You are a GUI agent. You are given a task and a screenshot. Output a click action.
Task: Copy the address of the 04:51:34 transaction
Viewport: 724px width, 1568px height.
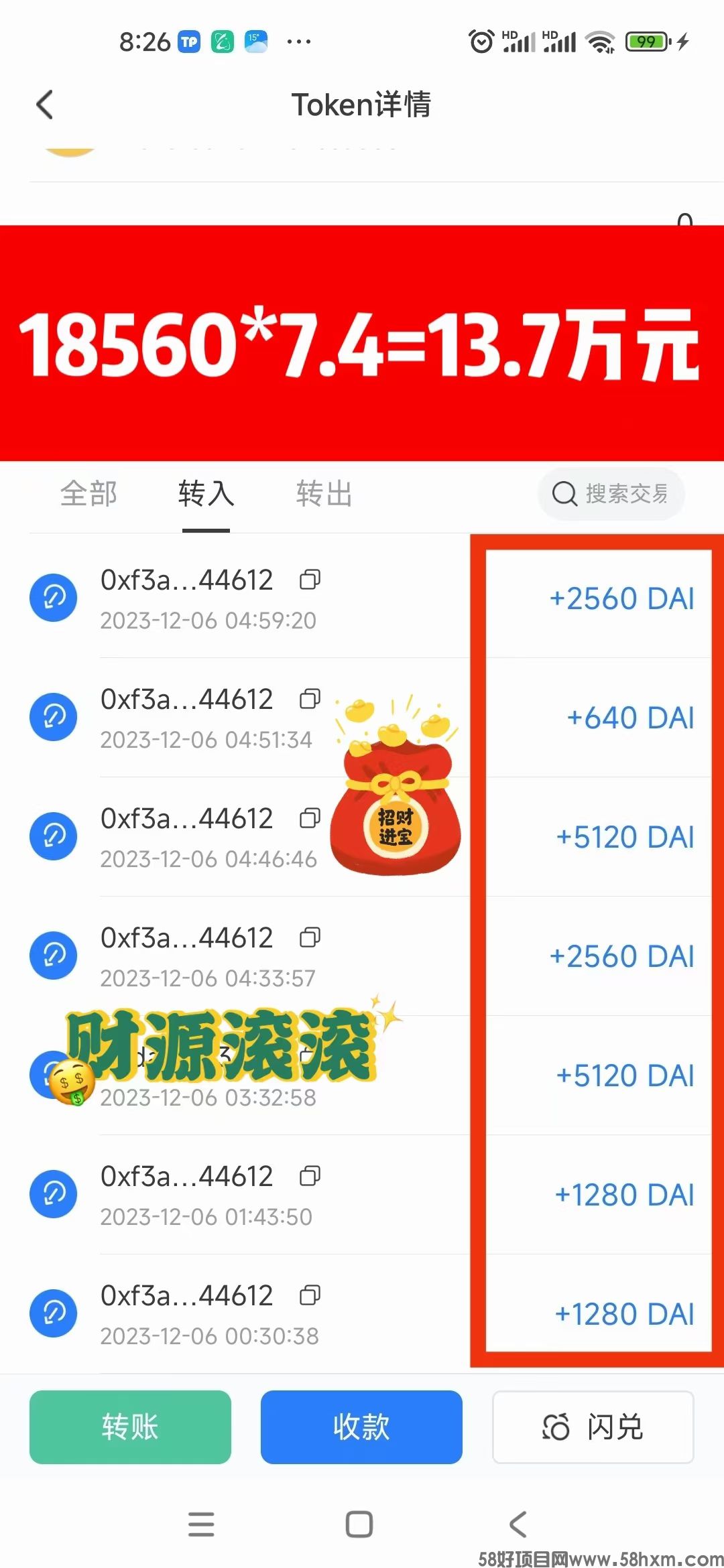tap(310, 699)
